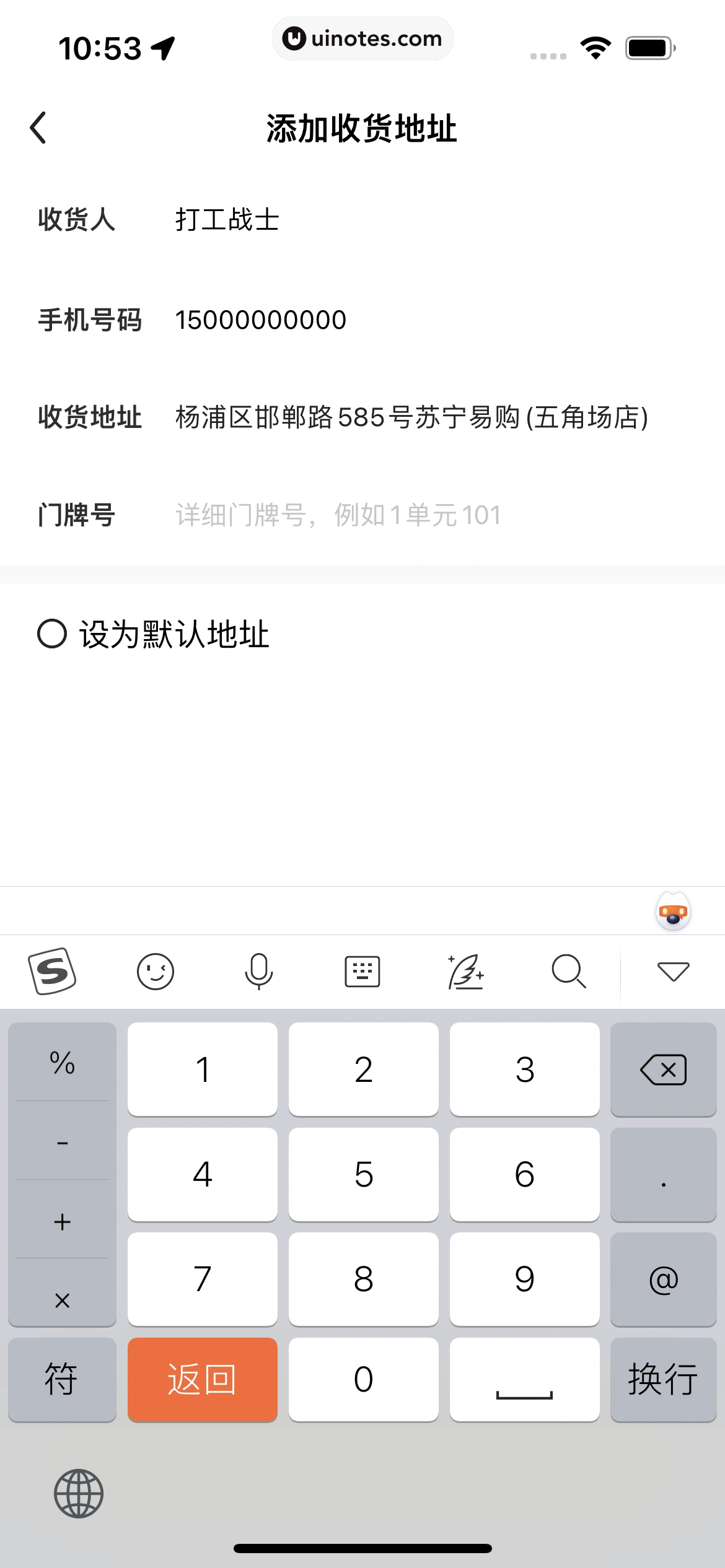Select 设为默认地址 radio button
This screenshot has height=1568, width=725.
(x=52, y=633)
